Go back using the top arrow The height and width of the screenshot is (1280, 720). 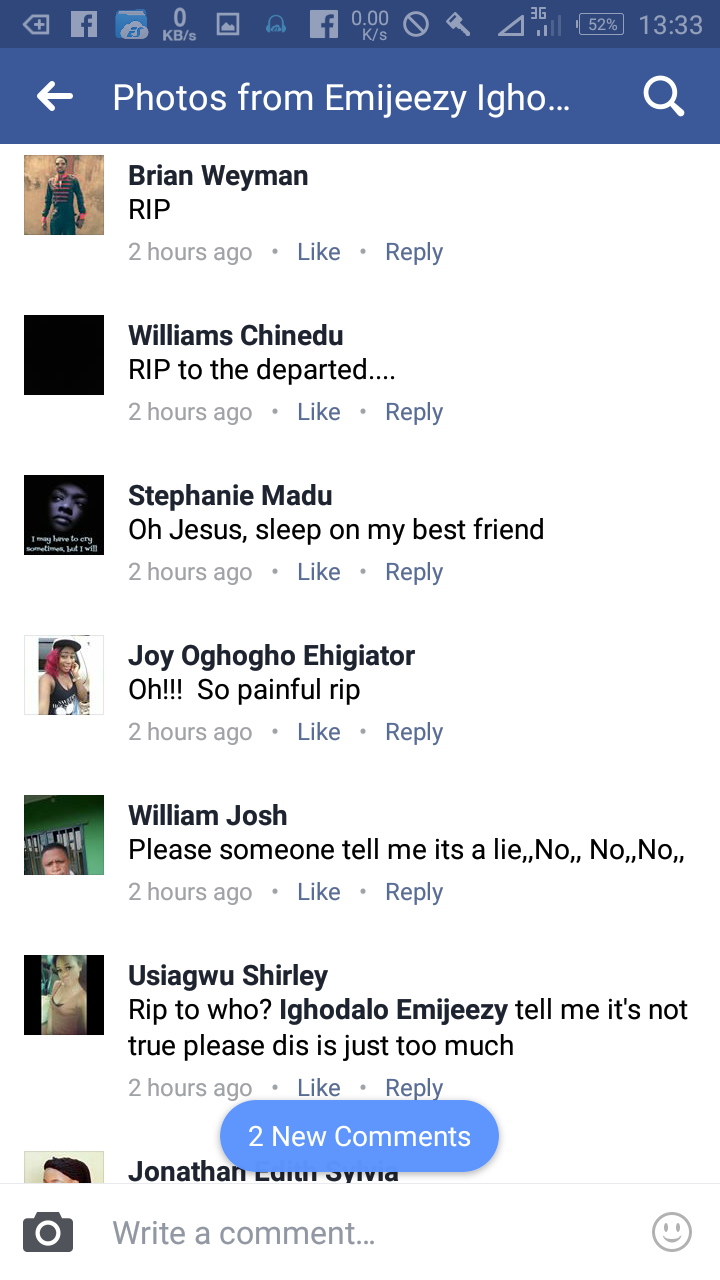point(55,97)
